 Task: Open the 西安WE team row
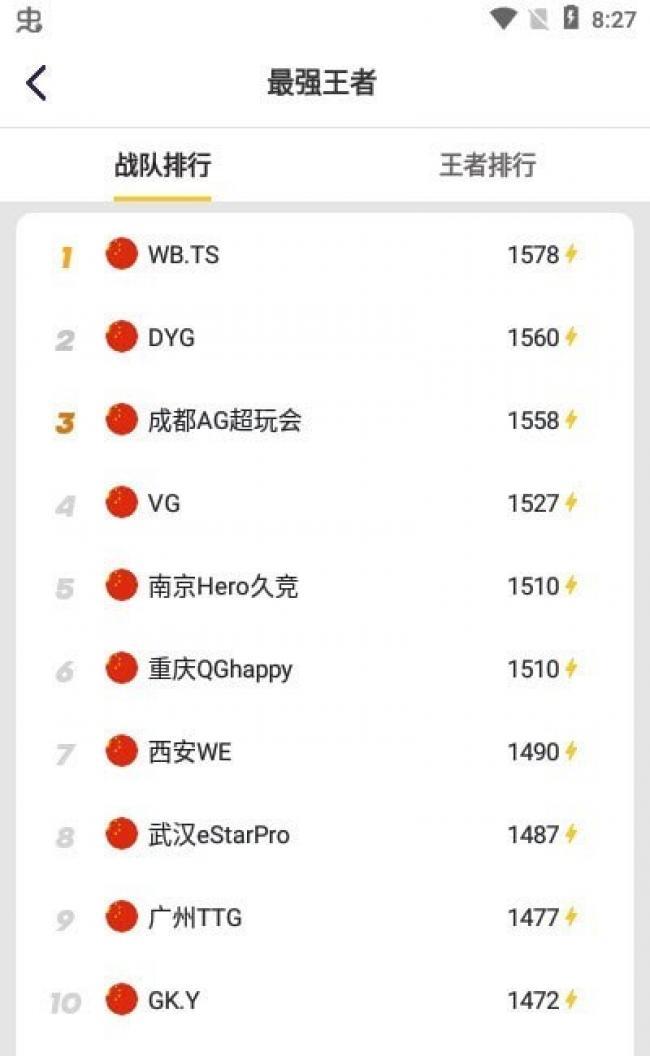pyautogui.click(x=324, y=751)
